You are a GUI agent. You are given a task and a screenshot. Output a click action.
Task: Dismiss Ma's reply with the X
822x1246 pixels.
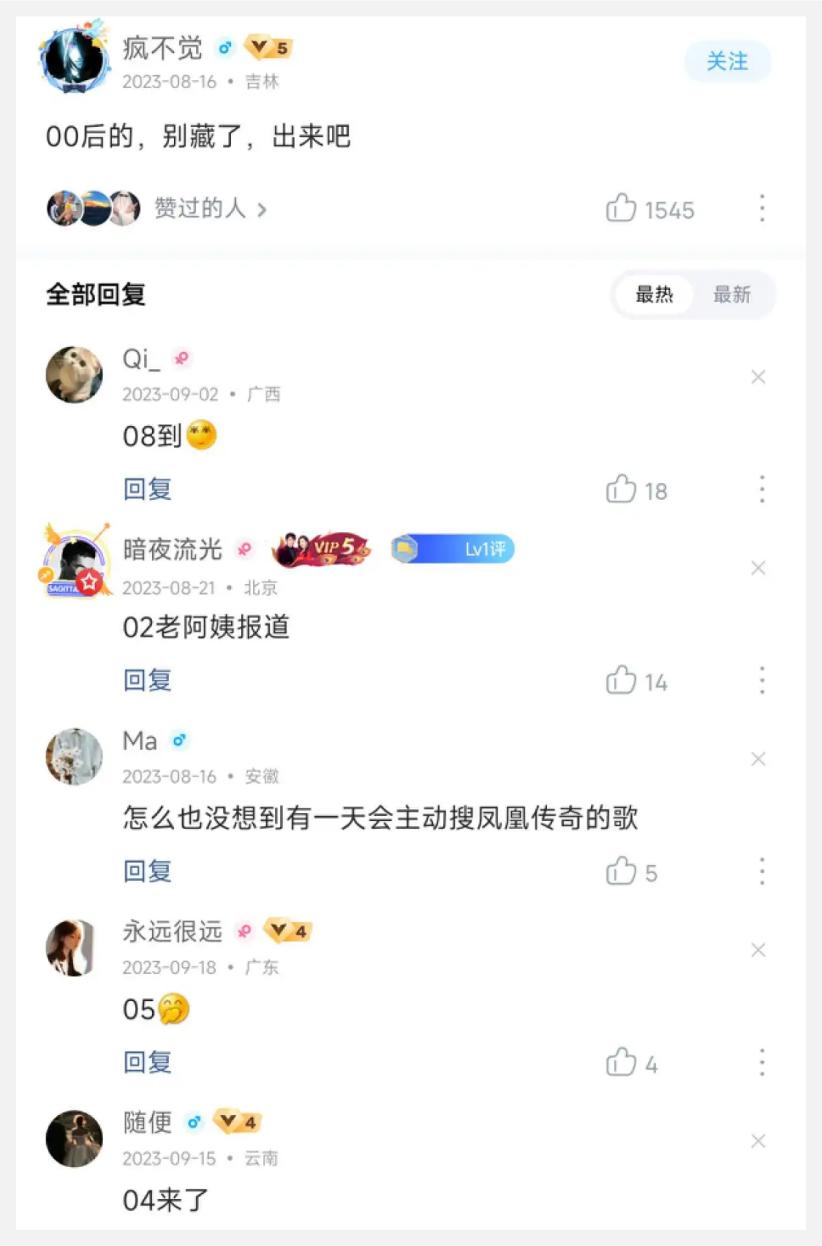click(758, 759)
